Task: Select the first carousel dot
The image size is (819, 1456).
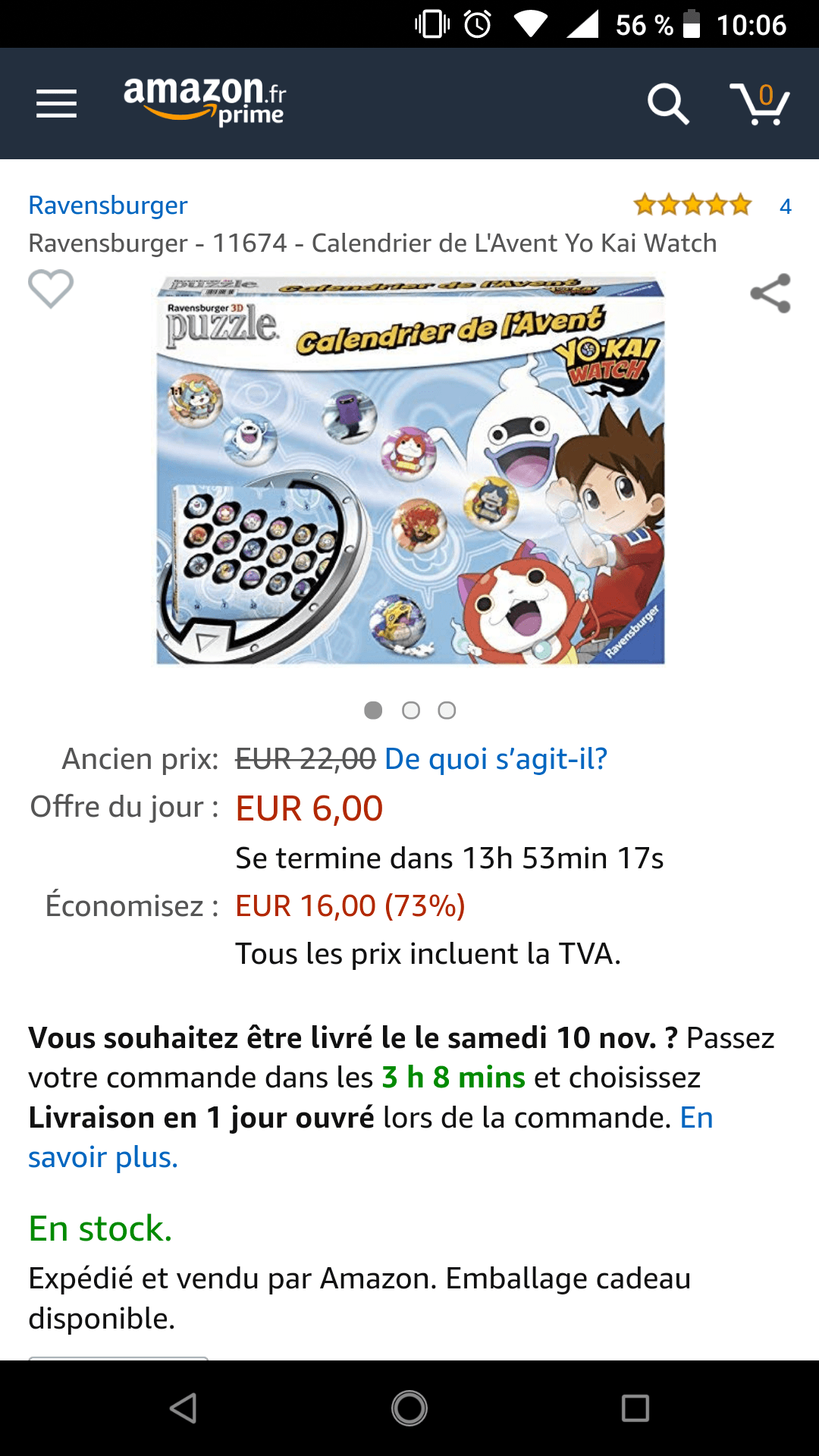Action: pos(375,711)
